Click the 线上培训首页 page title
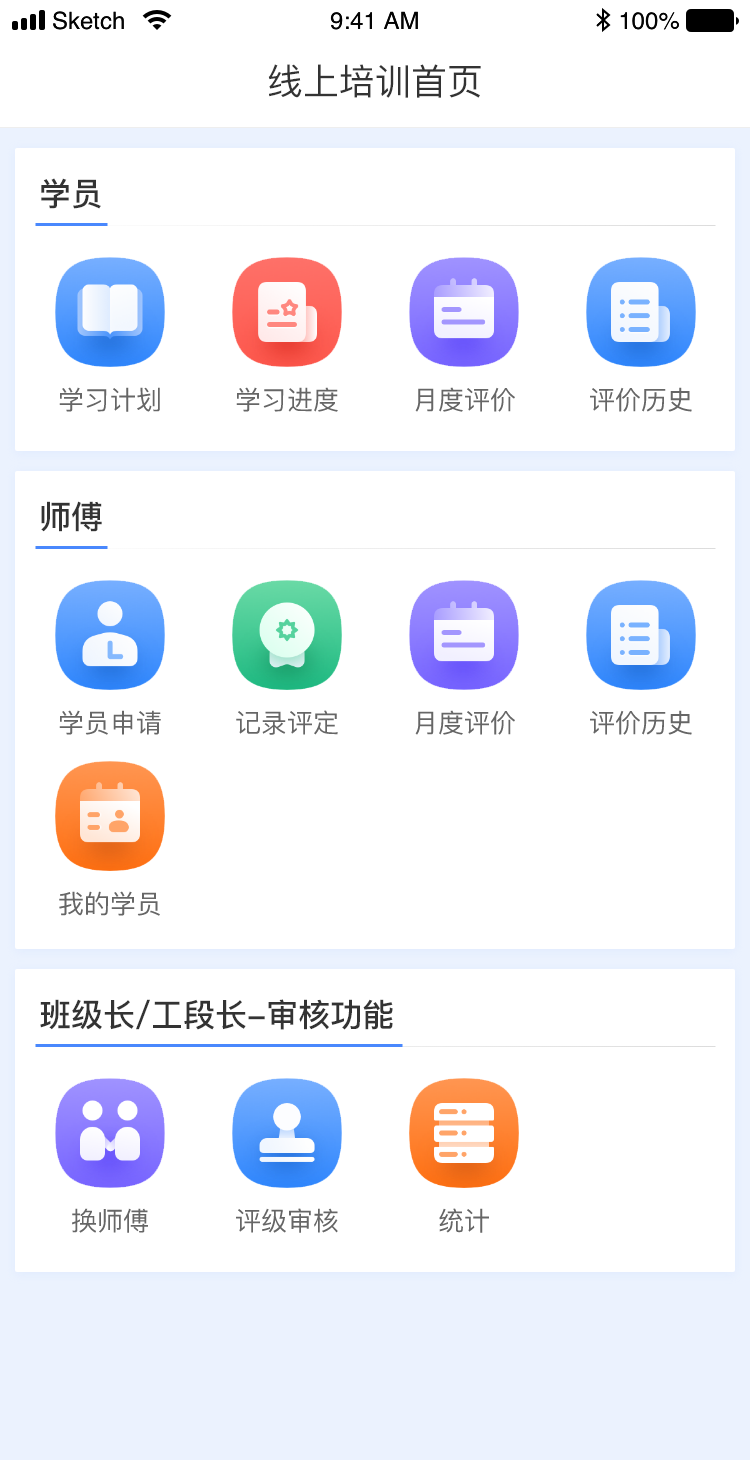 (x=375, y=83)
